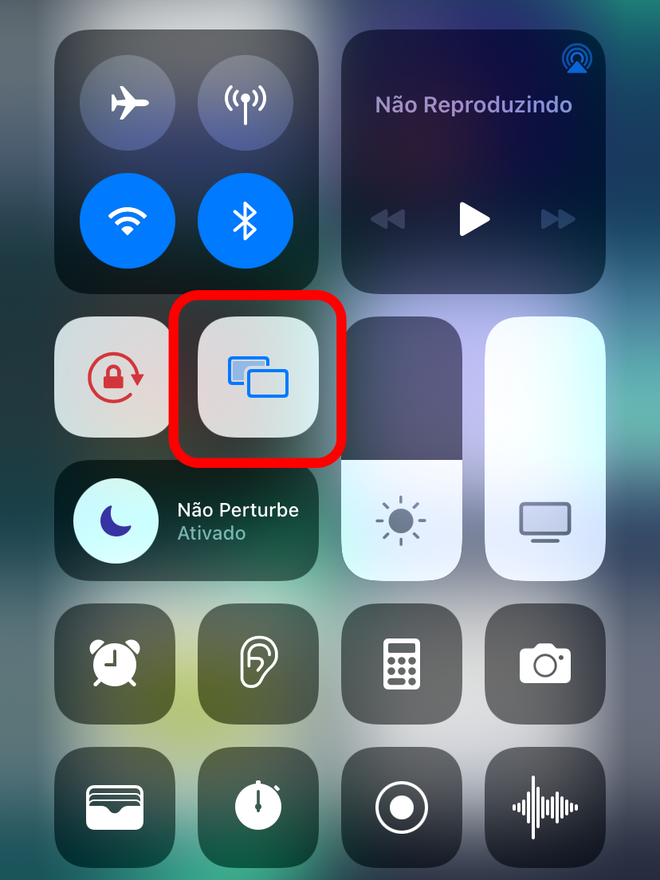Open Screen Mirroring
The image size is (660, 880).
click(x=258, y=377)
